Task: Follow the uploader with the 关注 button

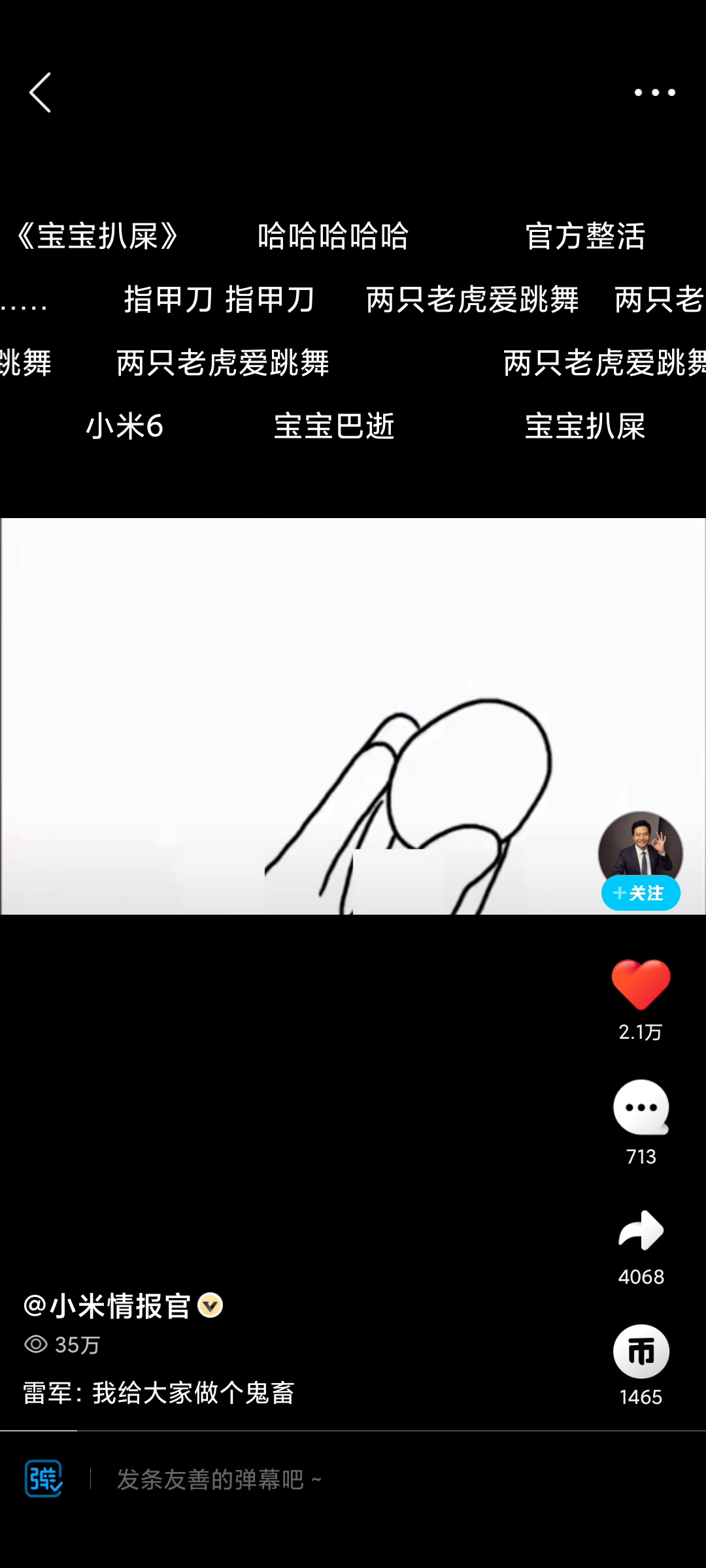Action: pyautogui.click(x=641, y=893)
